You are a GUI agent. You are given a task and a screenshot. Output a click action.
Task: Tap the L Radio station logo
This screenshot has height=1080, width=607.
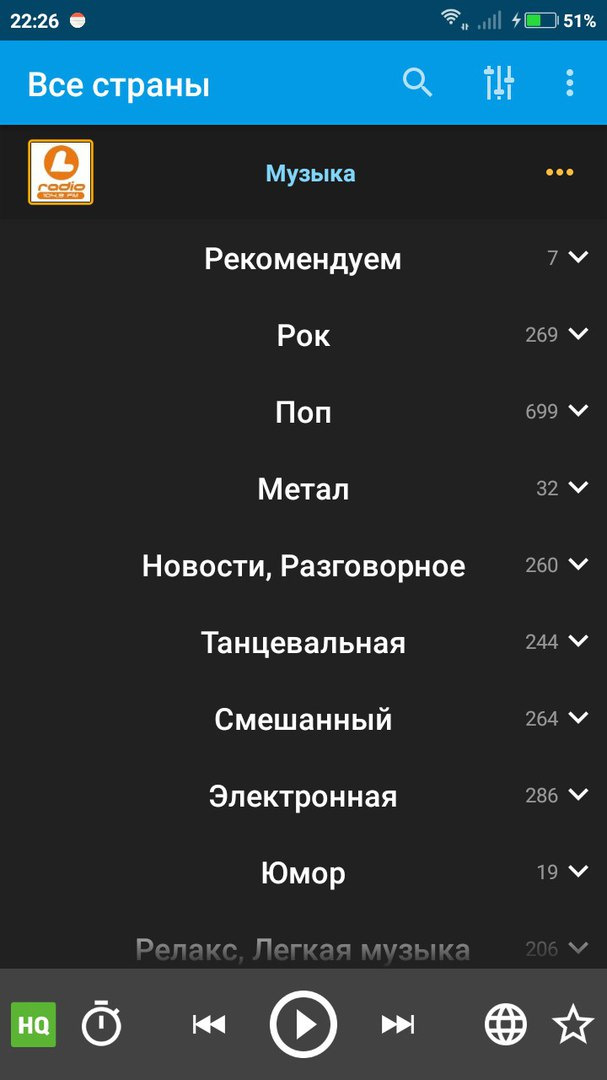click(x=60, y=172)
